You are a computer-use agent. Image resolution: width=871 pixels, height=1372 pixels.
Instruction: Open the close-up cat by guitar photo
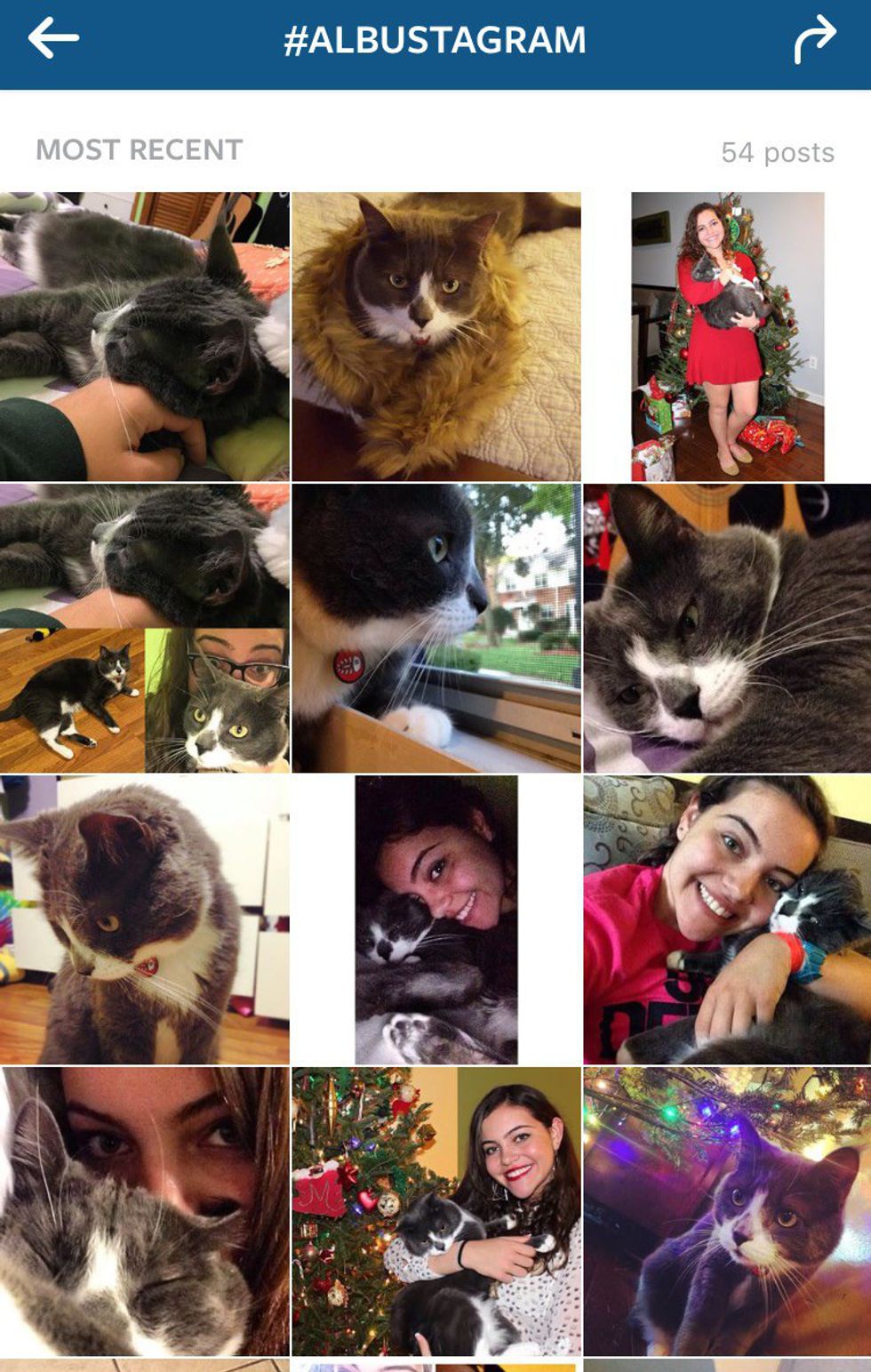[727, 628]
